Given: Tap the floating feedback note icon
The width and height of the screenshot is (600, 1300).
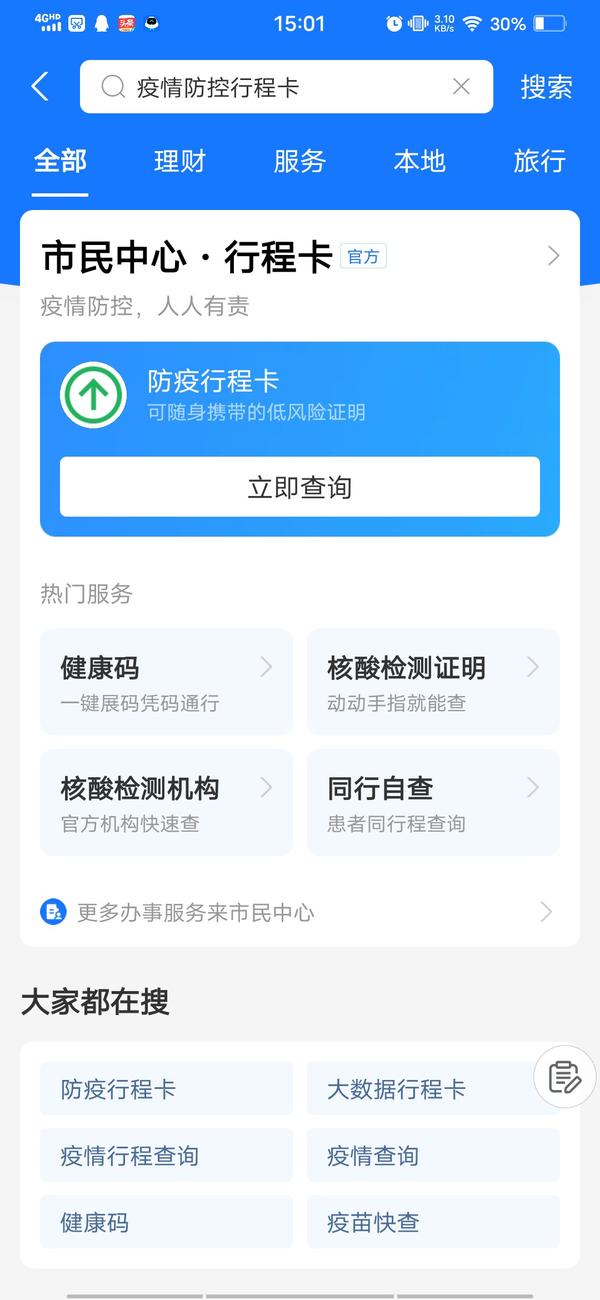Looking at the screenshot, I should pyautogui.click(x=565, y=1077).
